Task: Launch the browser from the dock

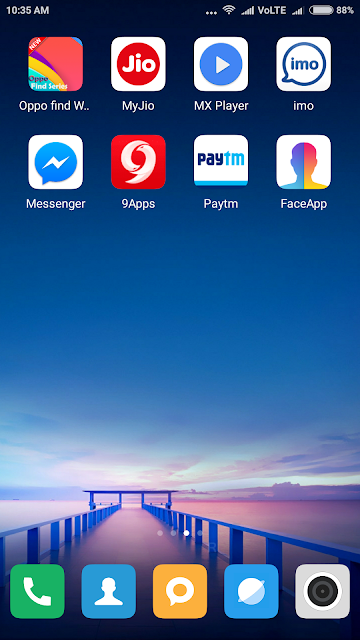Action: pyautogui.click(x=251, y=591)
